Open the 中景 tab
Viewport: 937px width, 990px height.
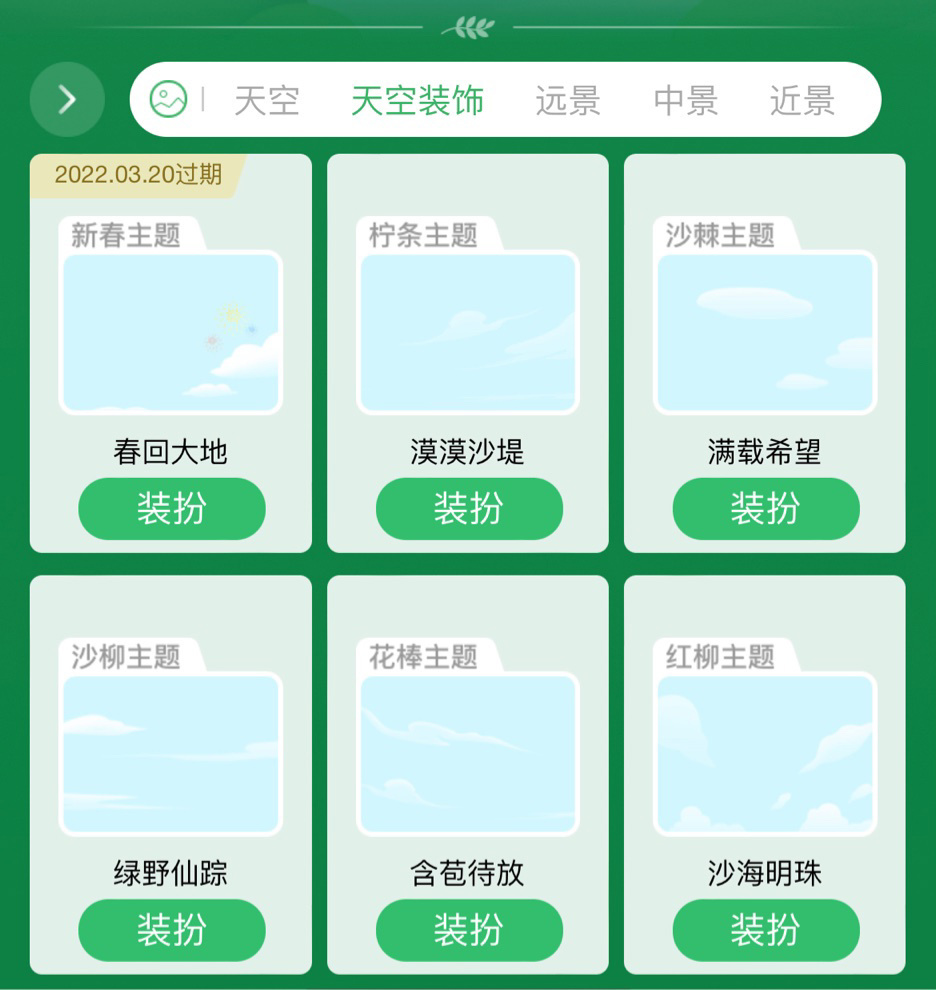[x=685, y=101]
